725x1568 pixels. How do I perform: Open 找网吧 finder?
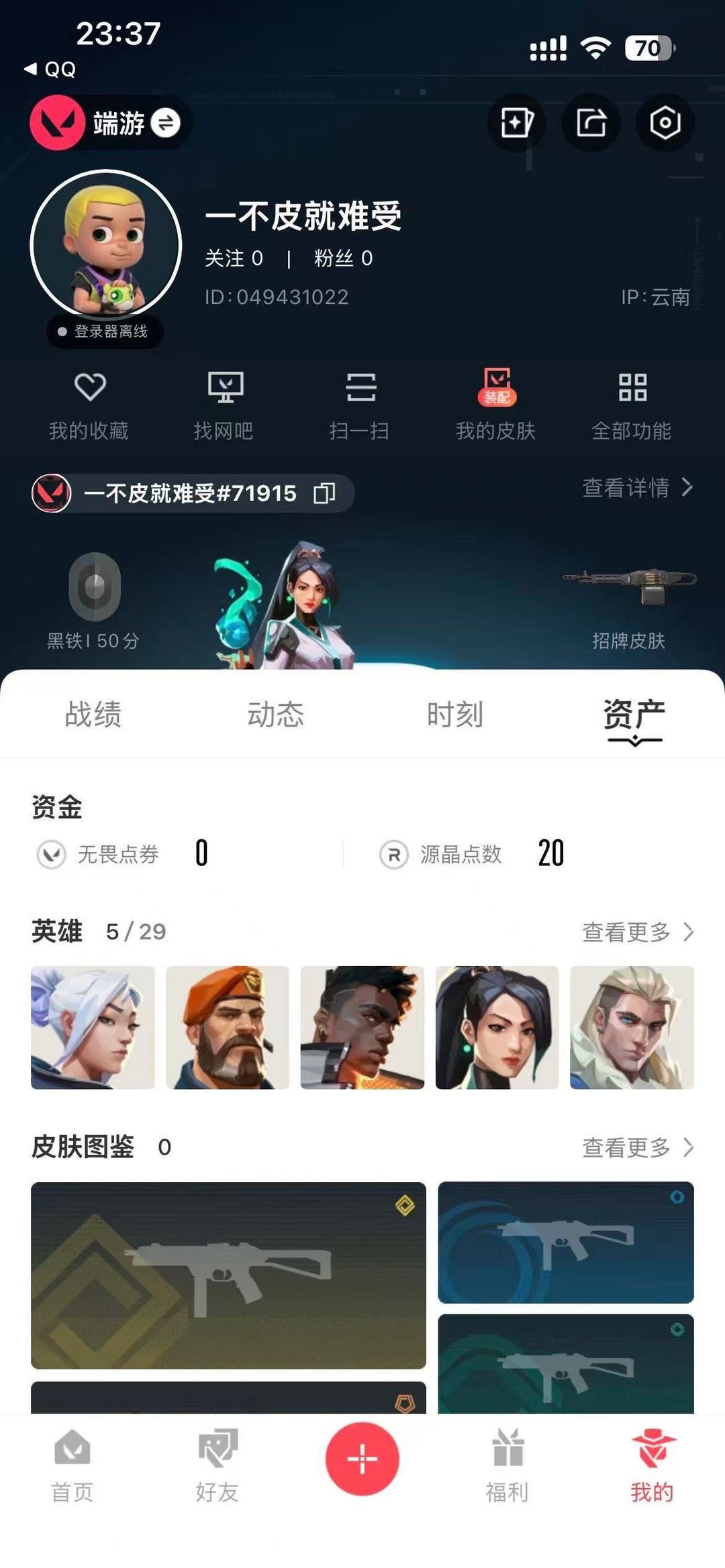coord(224,405)
